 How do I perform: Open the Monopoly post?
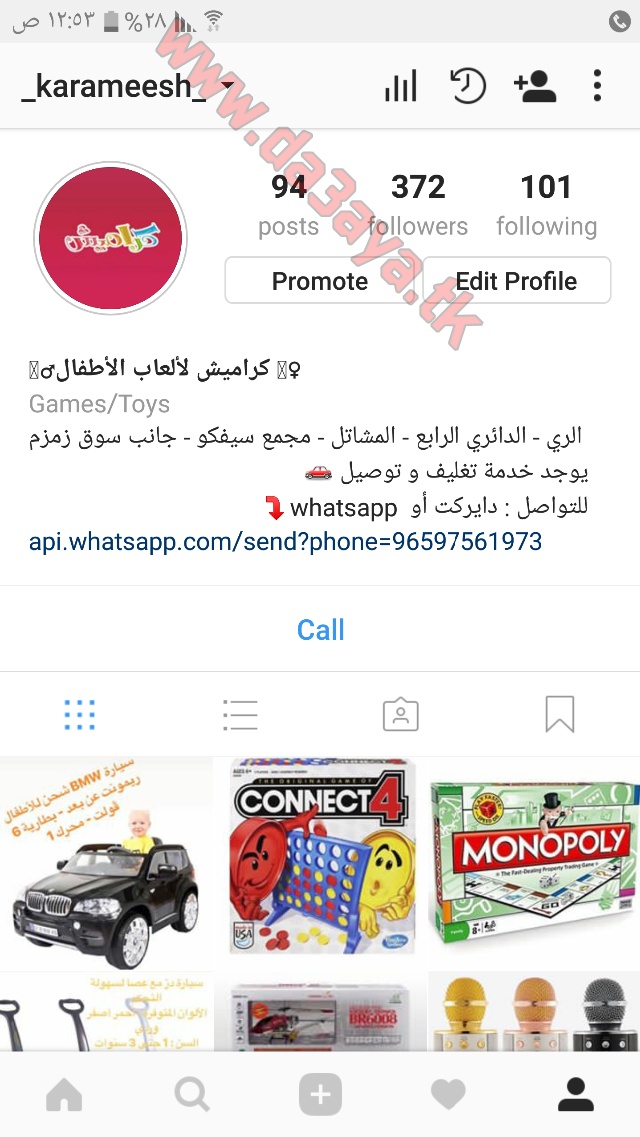point(534,863)
